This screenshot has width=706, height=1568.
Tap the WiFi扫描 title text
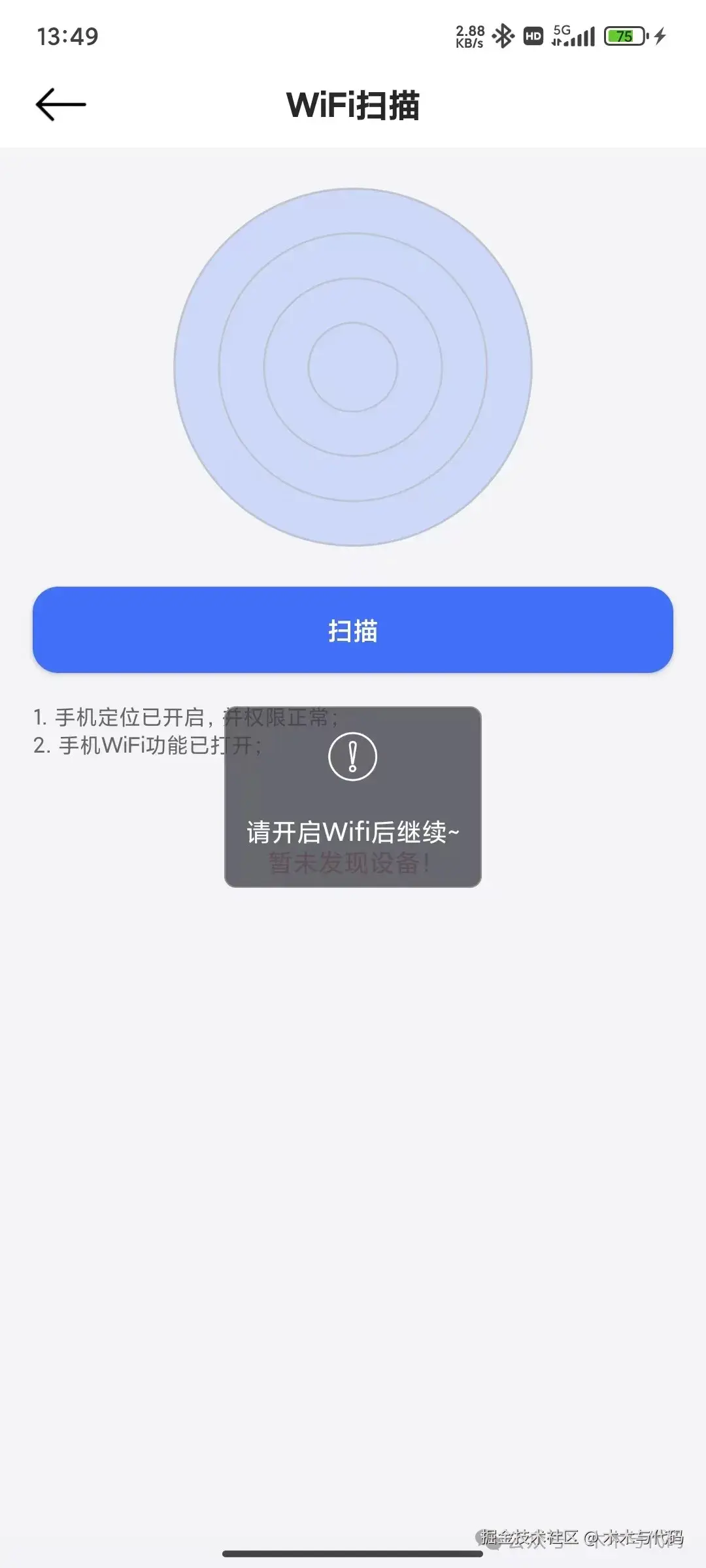352,105
